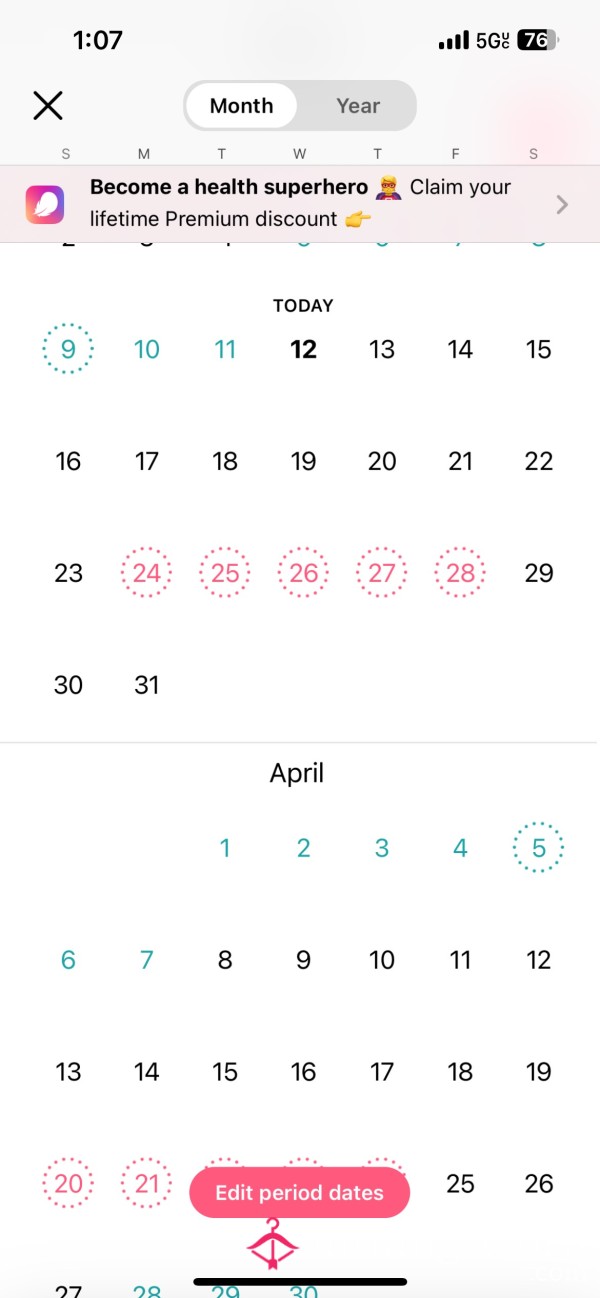Tap the Edit period dates button

pyautogui.click(x=300, y=1193)
